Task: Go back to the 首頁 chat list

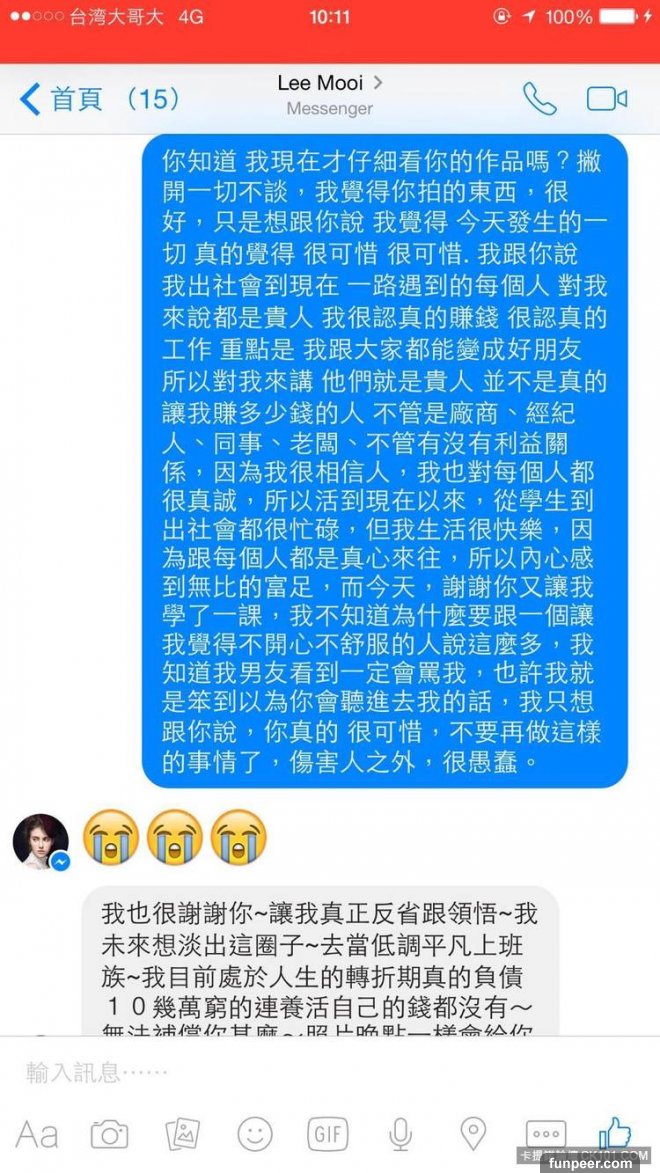Action: pyautogui.click(x=60, y=99)
